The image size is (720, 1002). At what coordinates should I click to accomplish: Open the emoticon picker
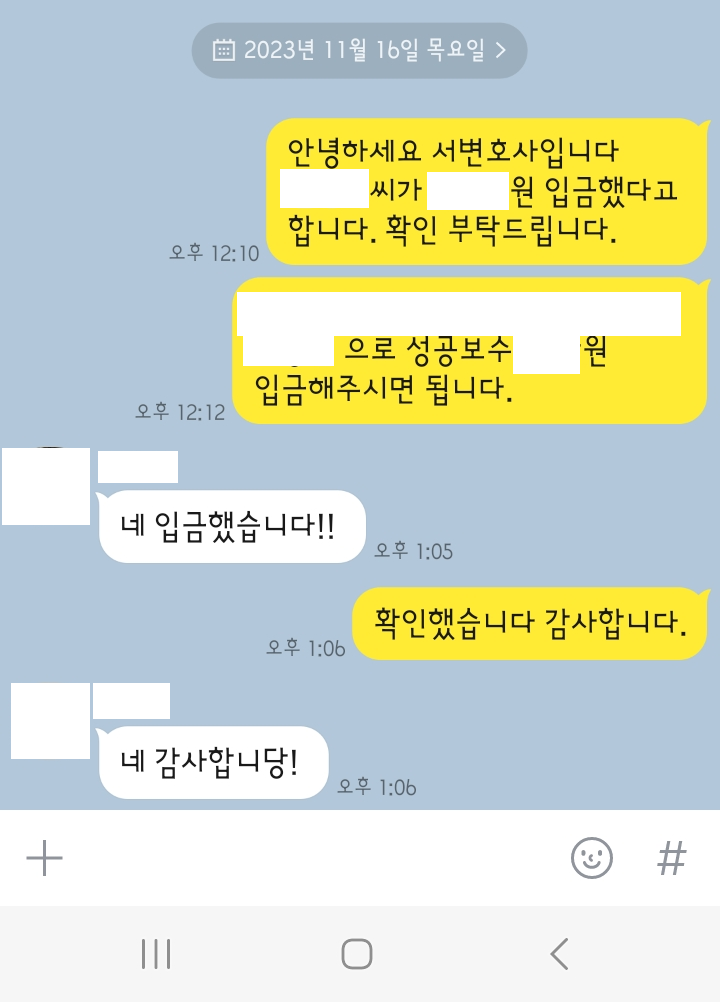coord(591,857)
